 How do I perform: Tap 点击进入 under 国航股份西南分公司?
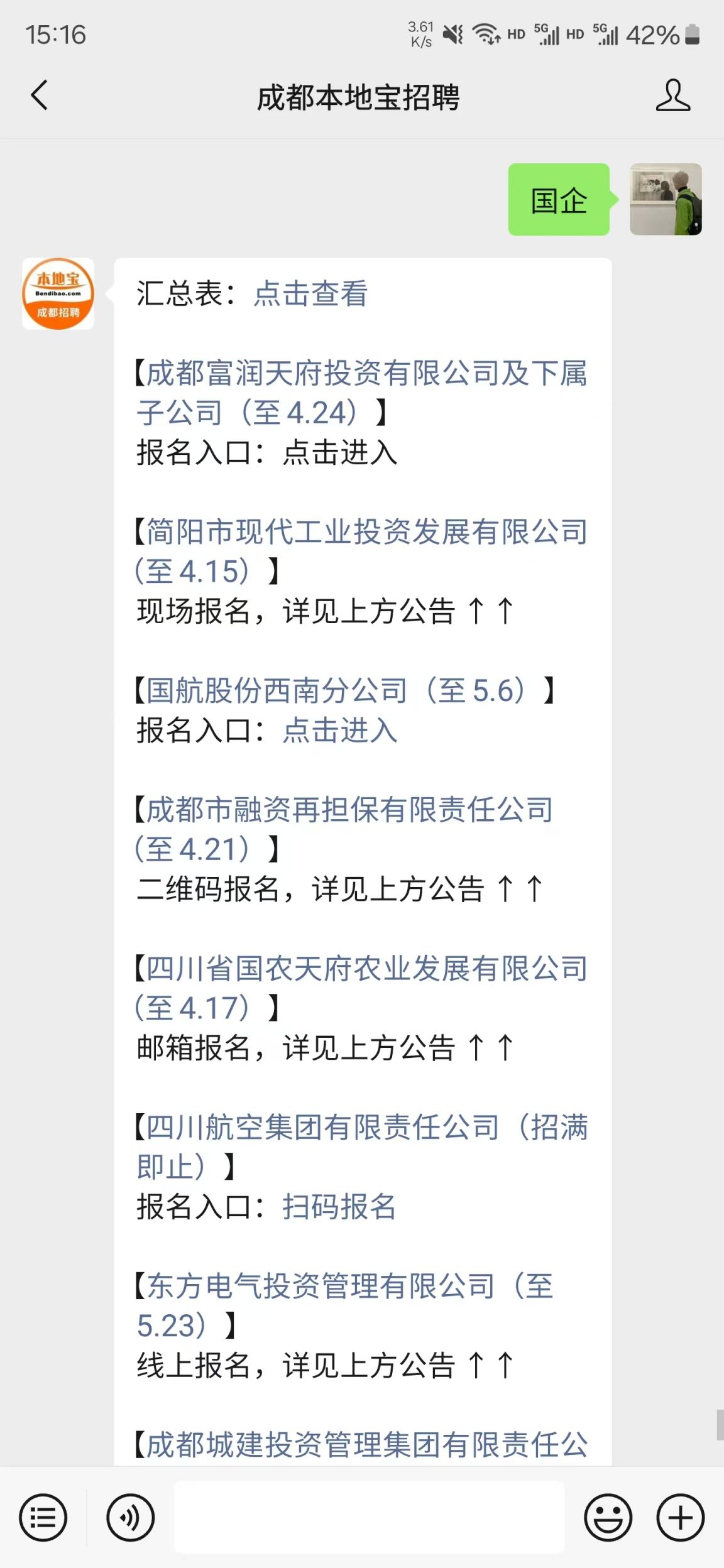coord(339,731)
